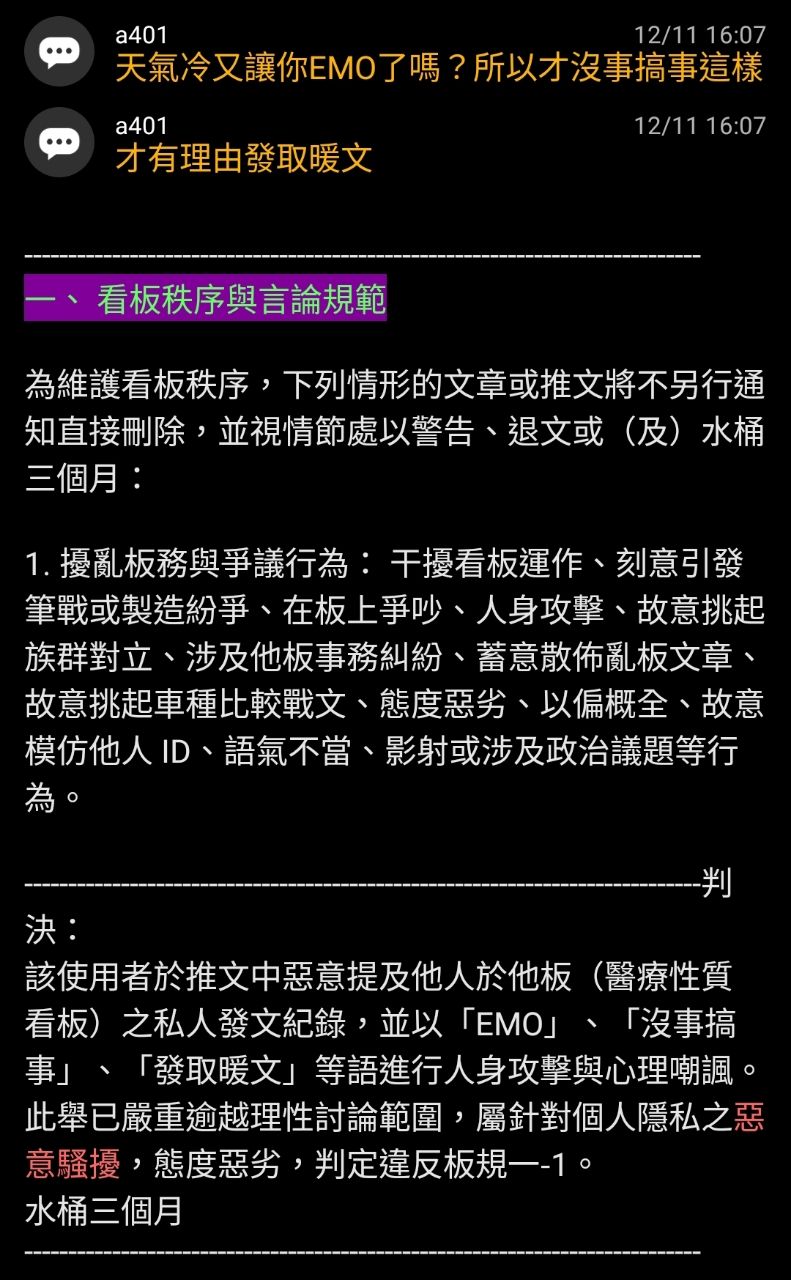Open a401's comment starting with 天氣冷又讓你EMO了嗎
The width and height of the screenshot is (791, 1280).
point(438,68)
